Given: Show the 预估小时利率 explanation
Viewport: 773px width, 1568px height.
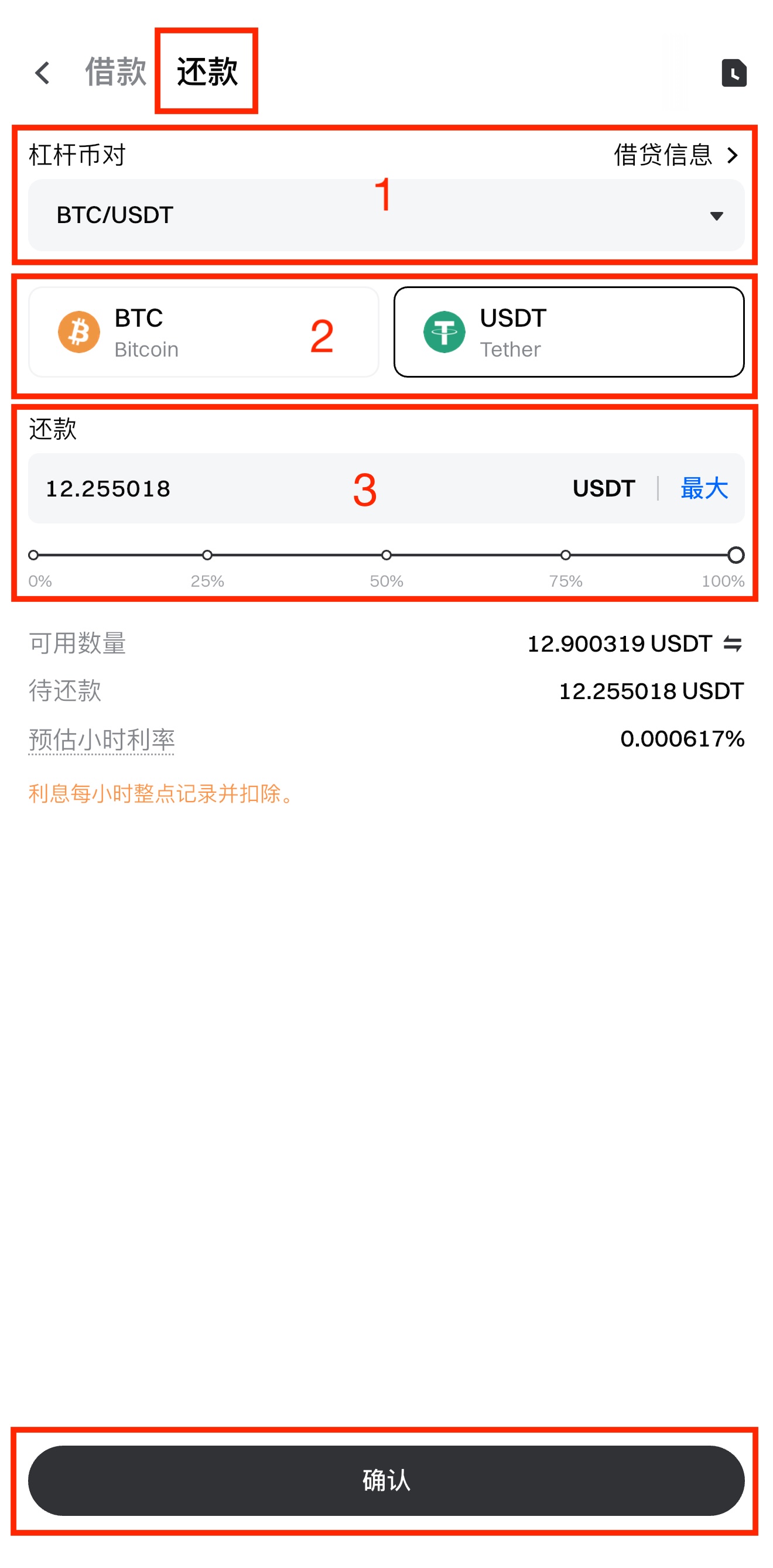Looking at the screenshot, I should [102, 740].
